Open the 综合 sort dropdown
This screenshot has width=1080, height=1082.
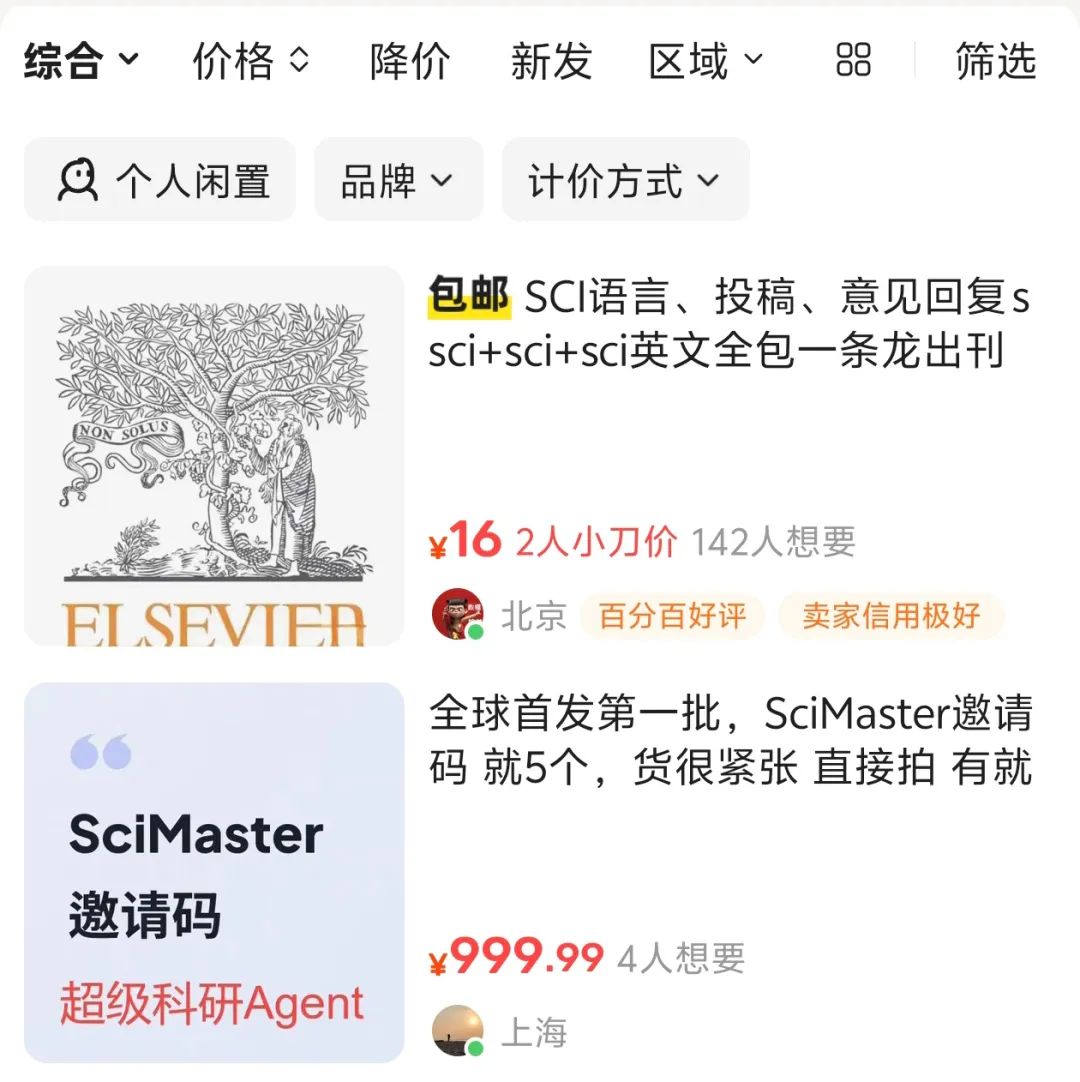coord(81,62)
